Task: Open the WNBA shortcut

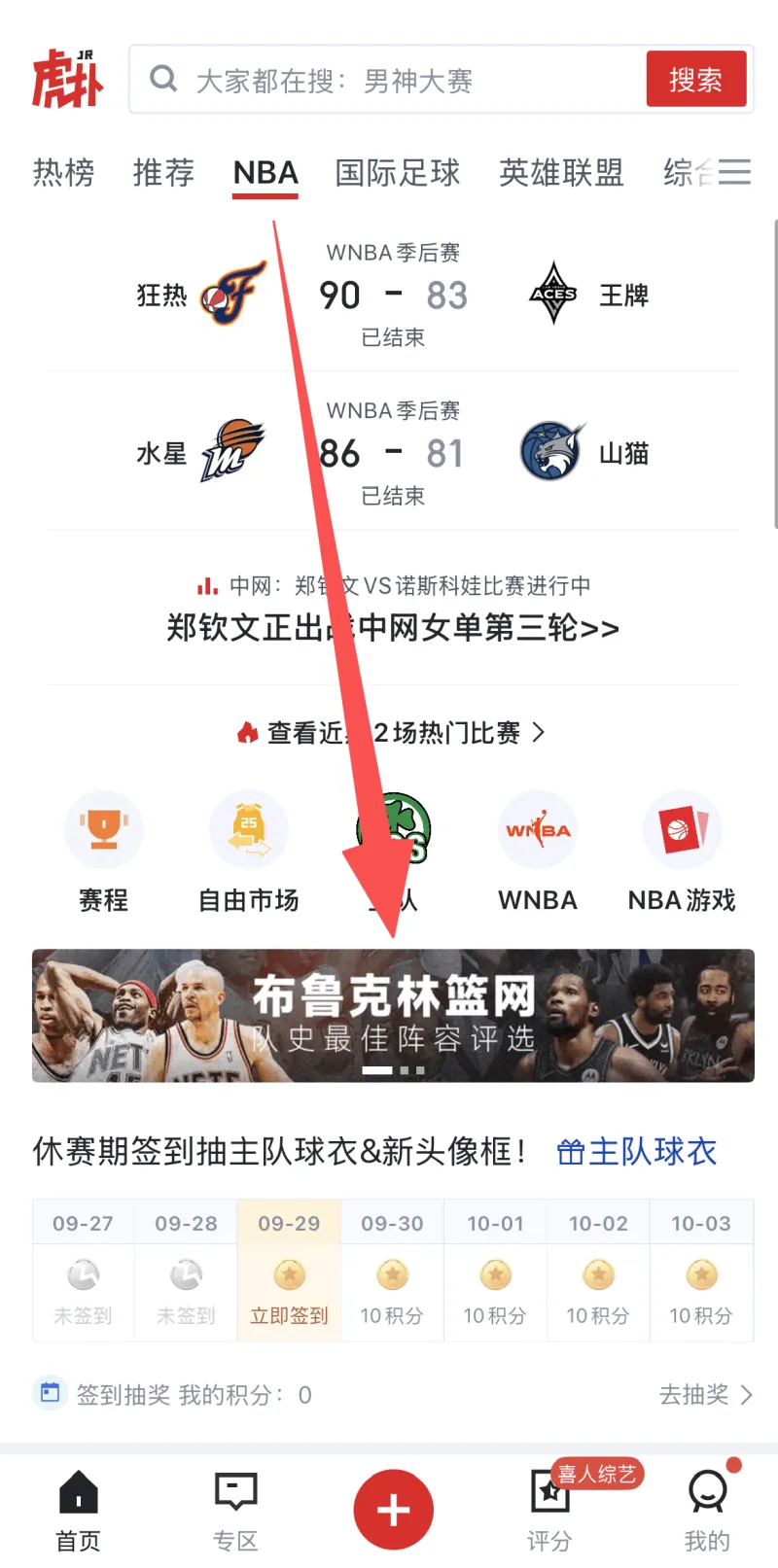Action: point(537,851)
